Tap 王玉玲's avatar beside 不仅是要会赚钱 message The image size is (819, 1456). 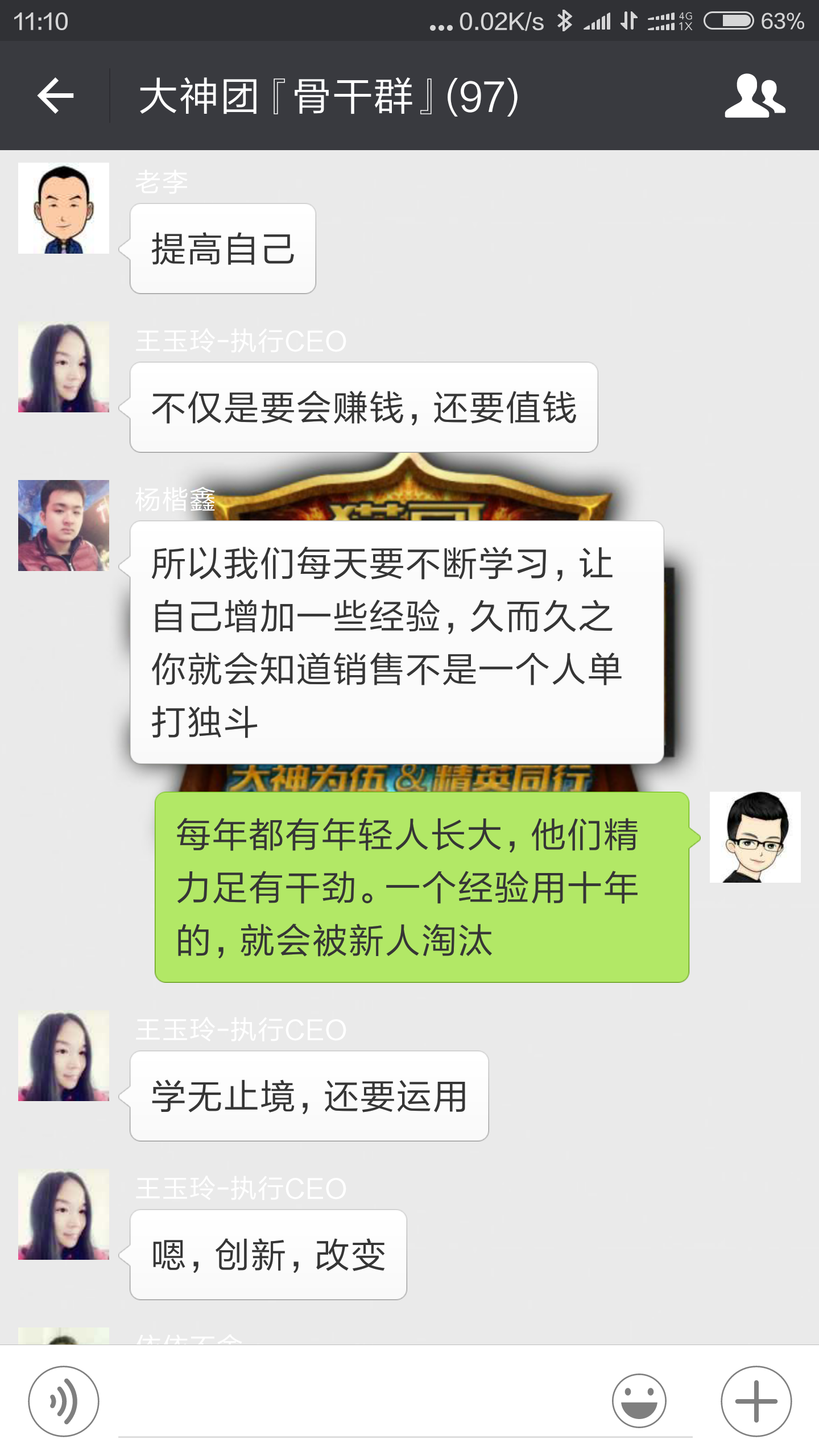tap(64, 367)
